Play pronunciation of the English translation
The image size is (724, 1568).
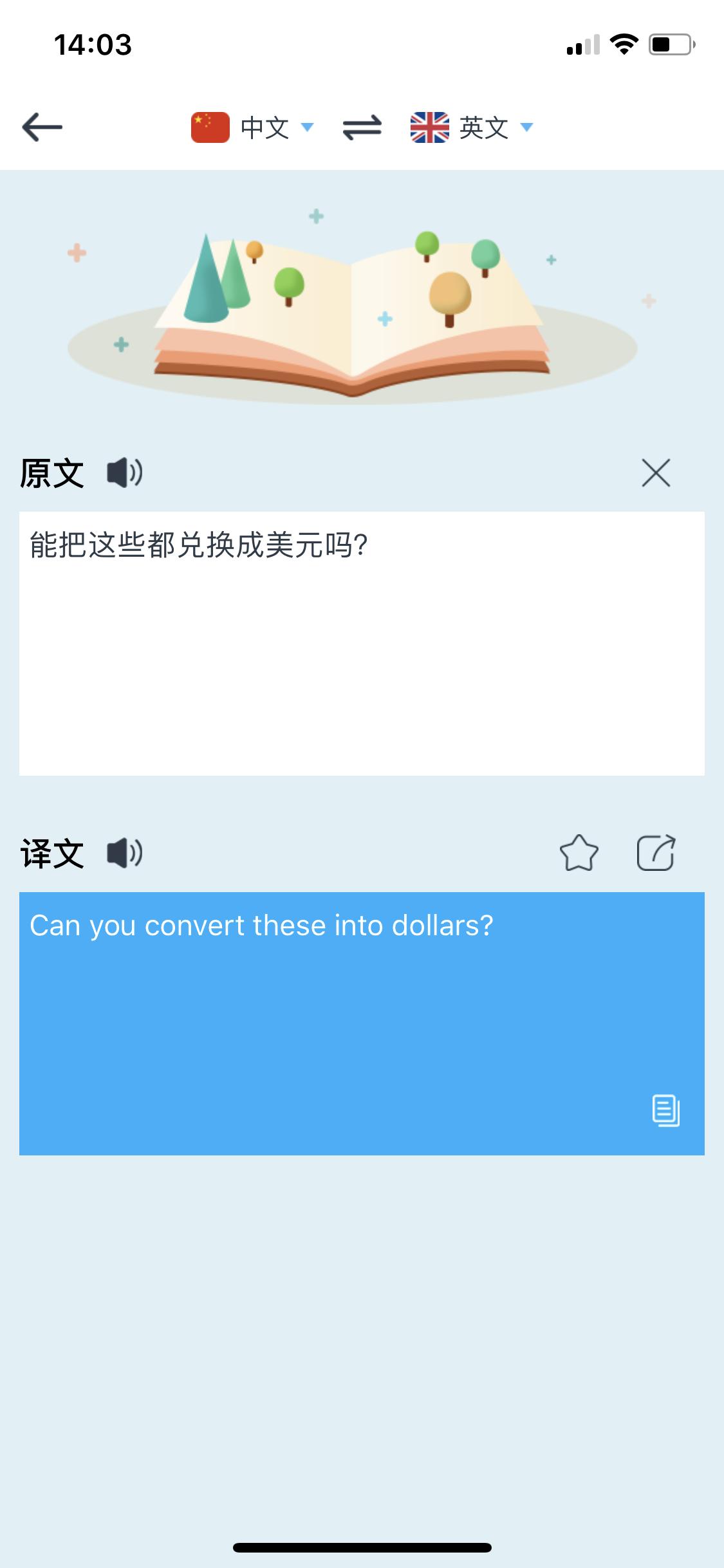point(124,854)
